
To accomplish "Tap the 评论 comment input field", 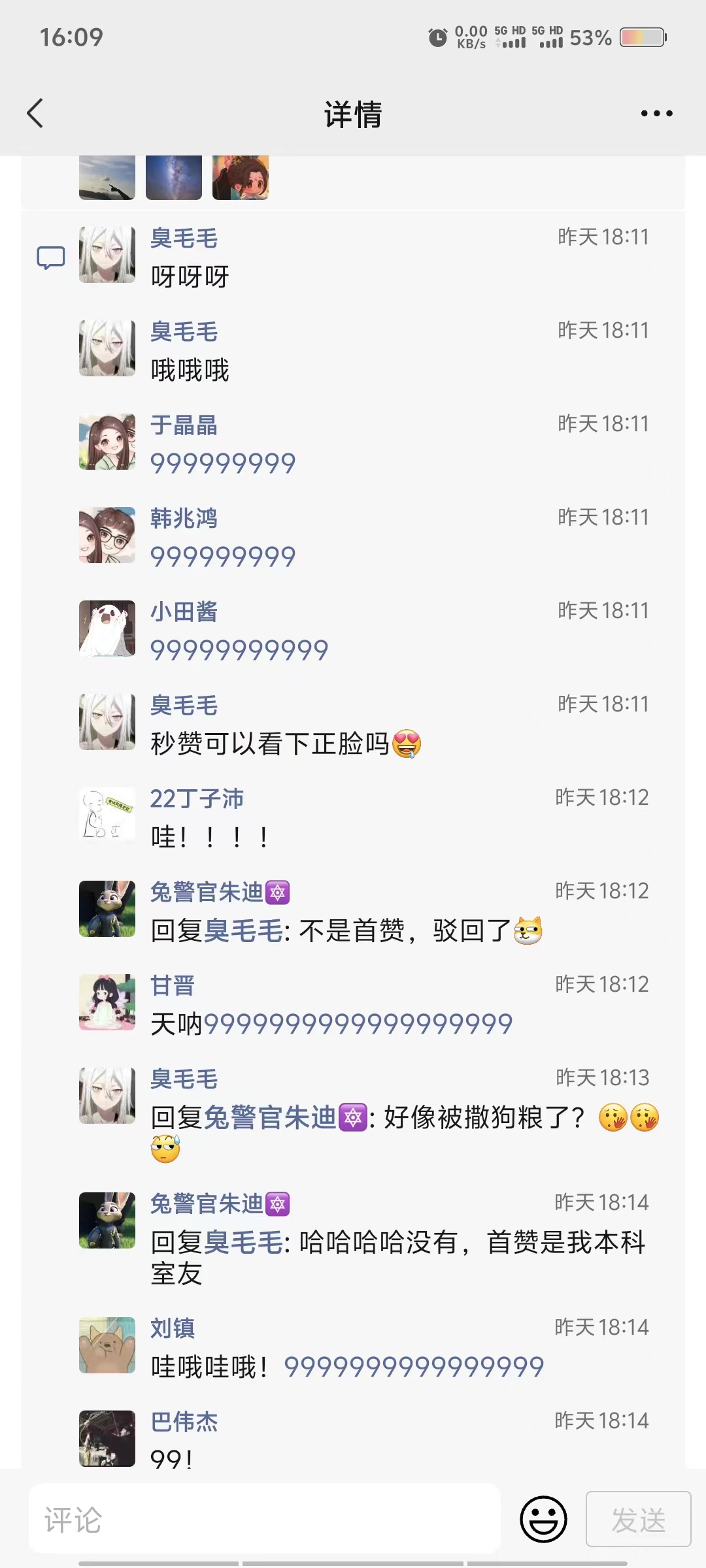I will (x=265, y=1520).
